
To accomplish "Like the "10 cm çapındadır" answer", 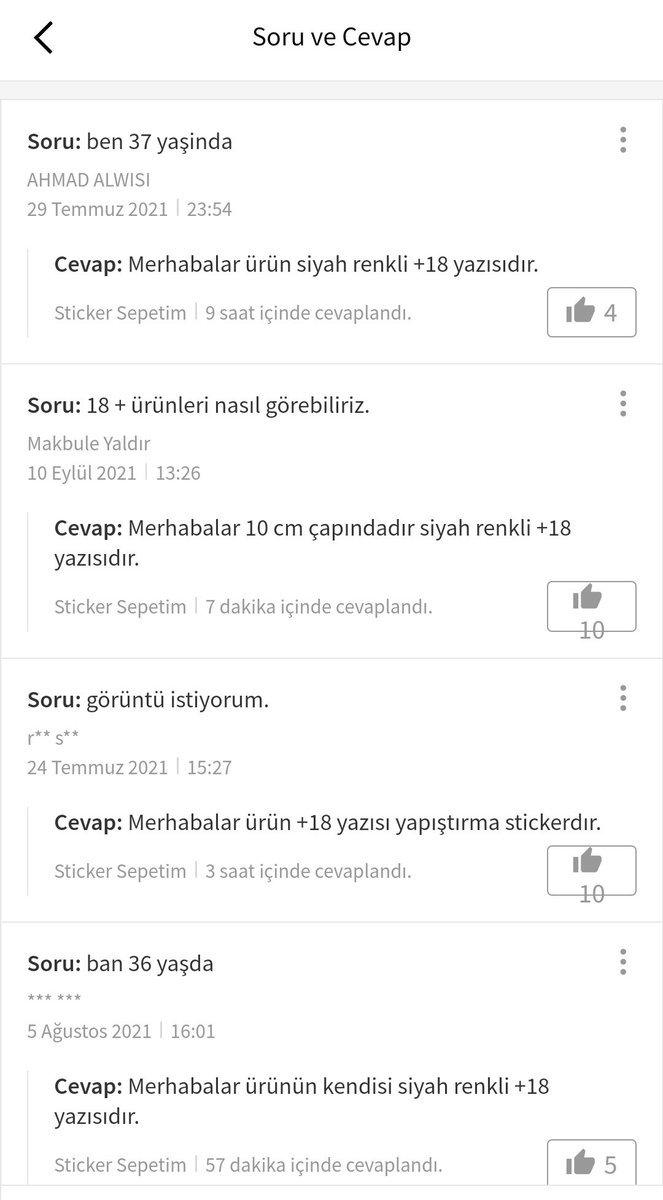I will (591, 606).
